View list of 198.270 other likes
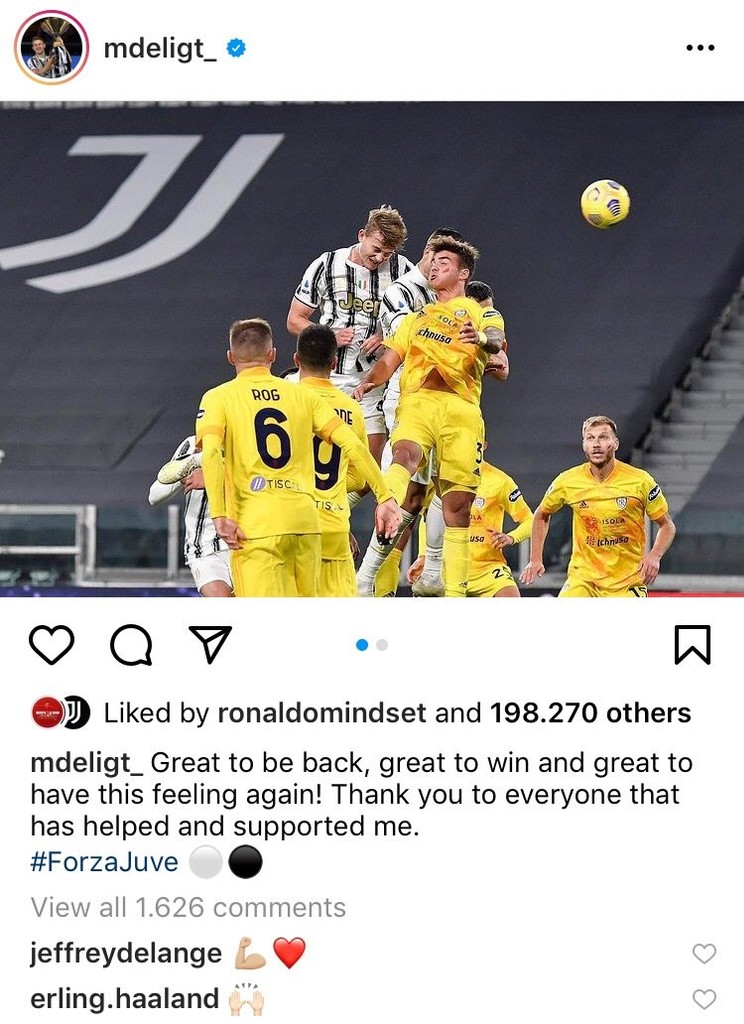The width and height of the screenshot is (744, 1024). click(590, 713)
